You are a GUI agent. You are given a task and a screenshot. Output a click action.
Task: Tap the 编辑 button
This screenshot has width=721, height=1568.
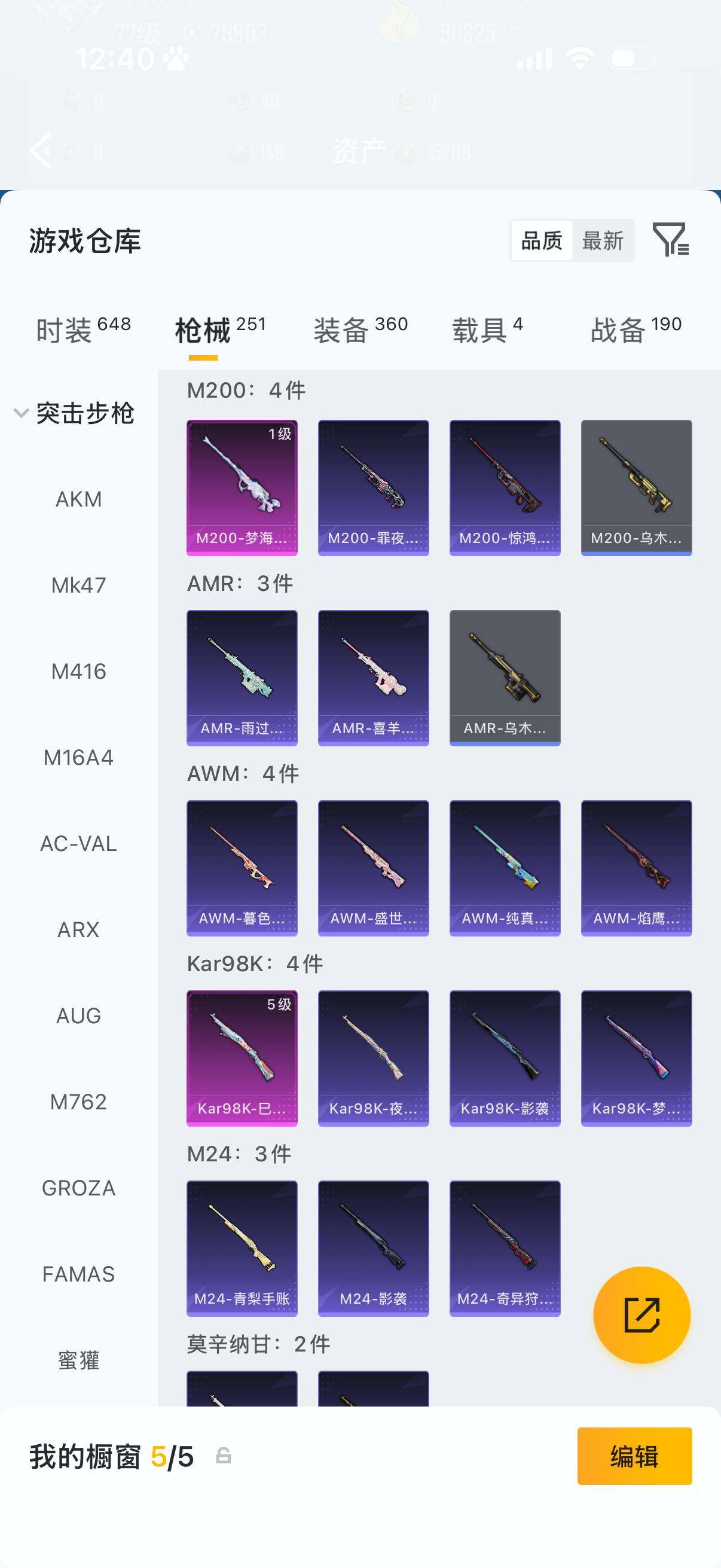[634, 1456]
